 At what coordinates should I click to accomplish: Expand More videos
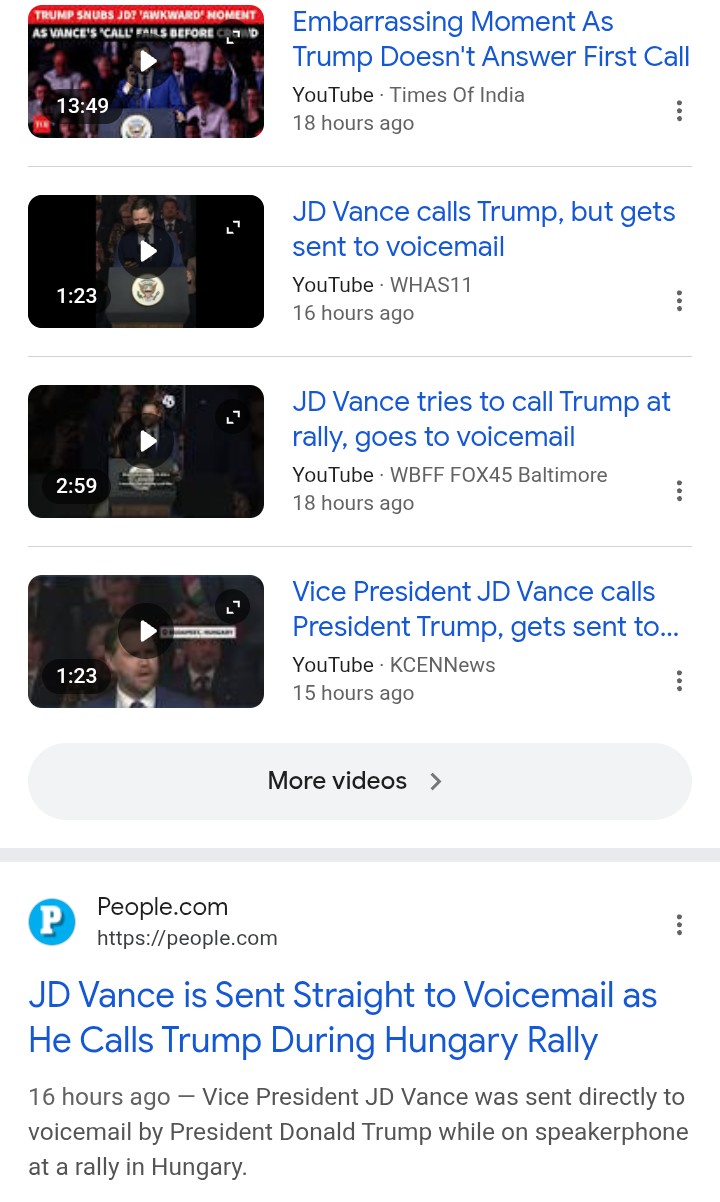tap(360, 781)
